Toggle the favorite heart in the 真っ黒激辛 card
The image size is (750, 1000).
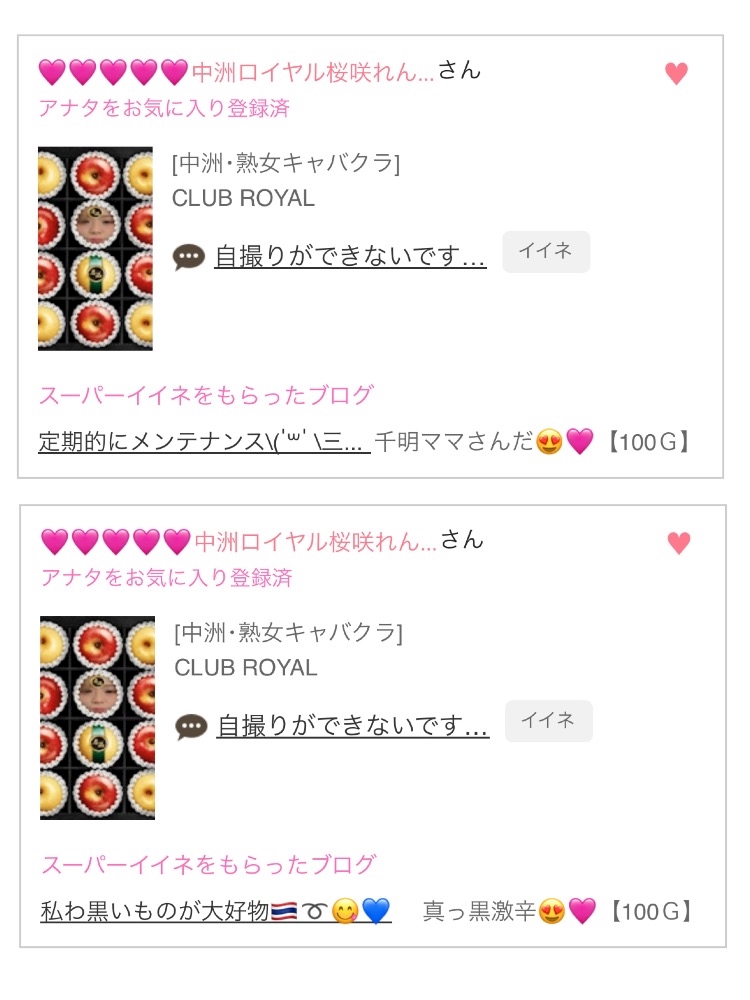(x=679, y=543)
